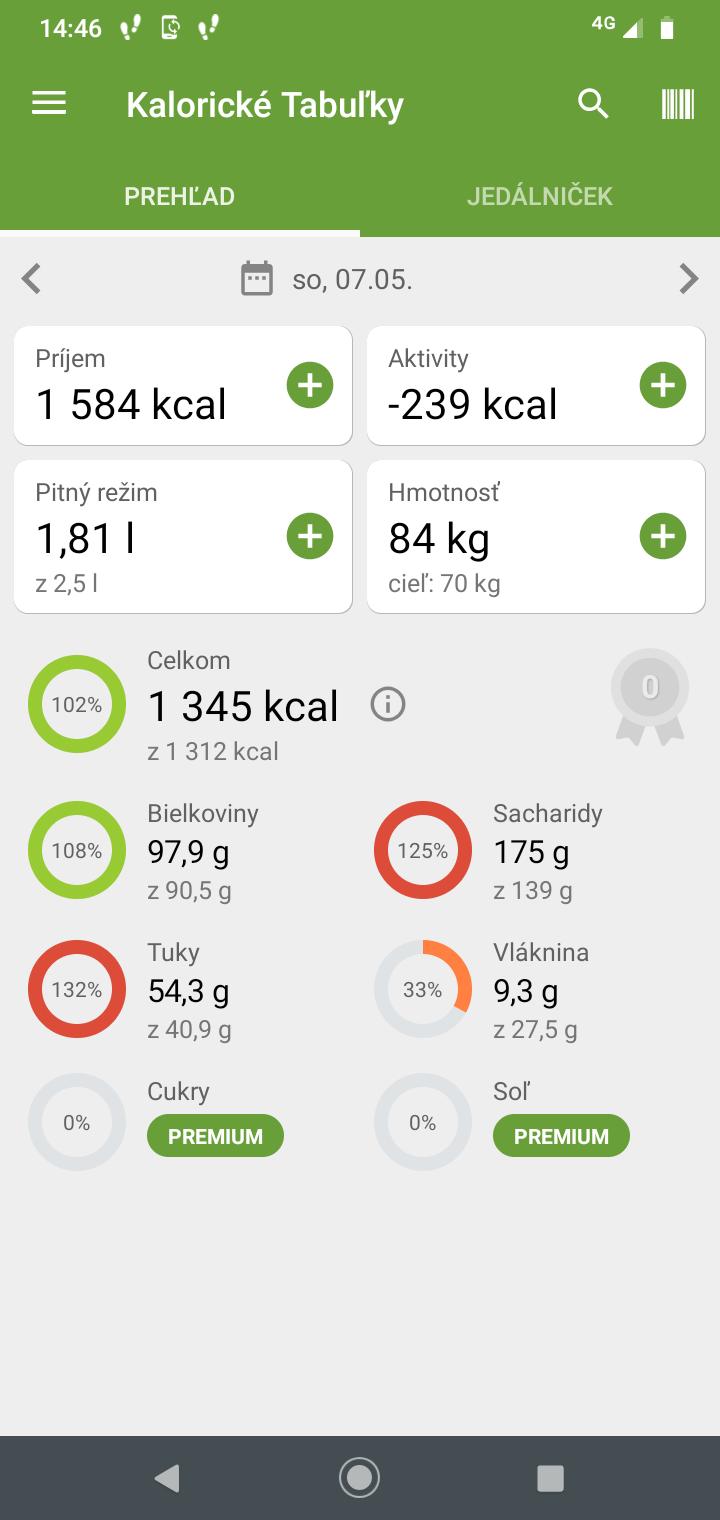Show info about Celkom calories
The width and height of the screenshot is (720, 1520).
click(388, 705)
